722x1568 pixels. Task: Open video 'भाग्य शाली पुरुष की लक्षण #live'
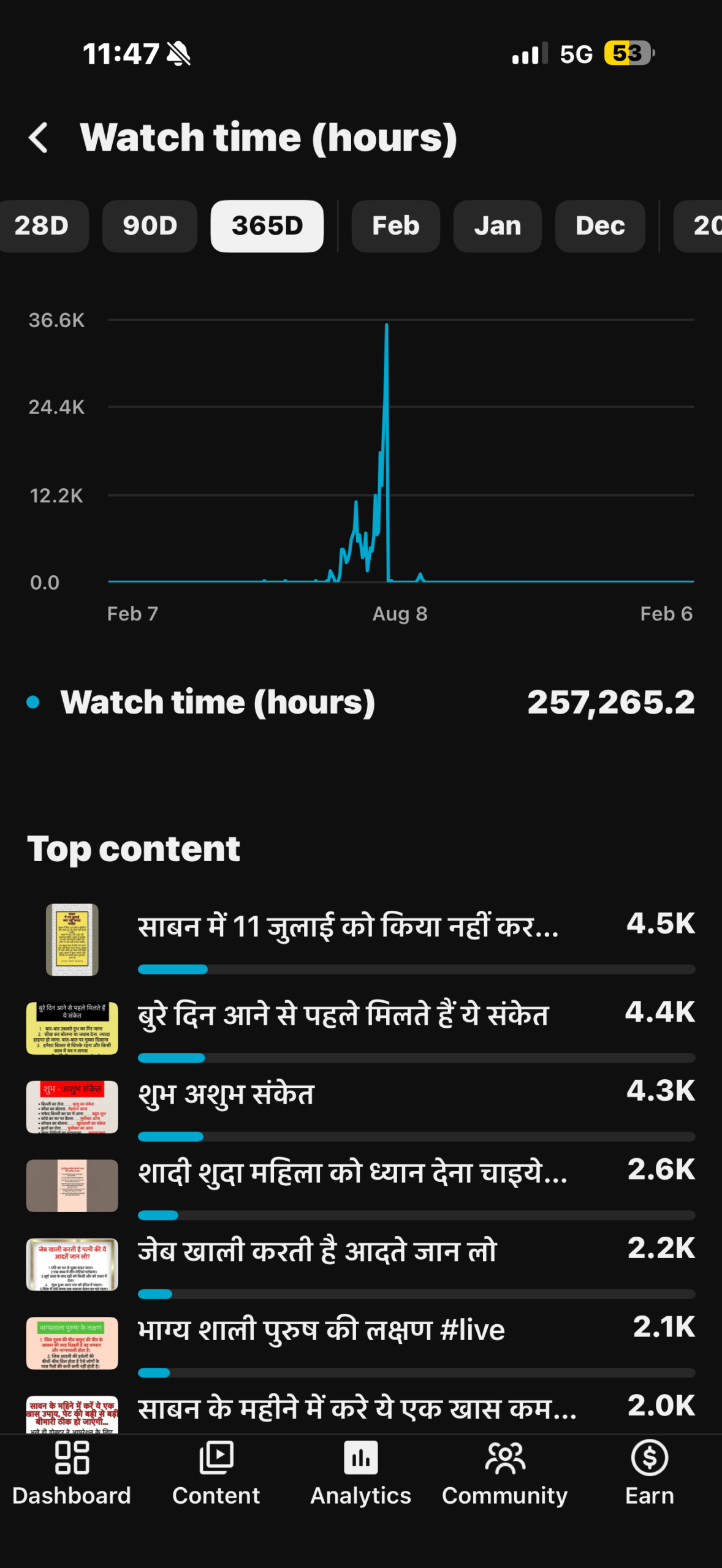coord(321,1330)
